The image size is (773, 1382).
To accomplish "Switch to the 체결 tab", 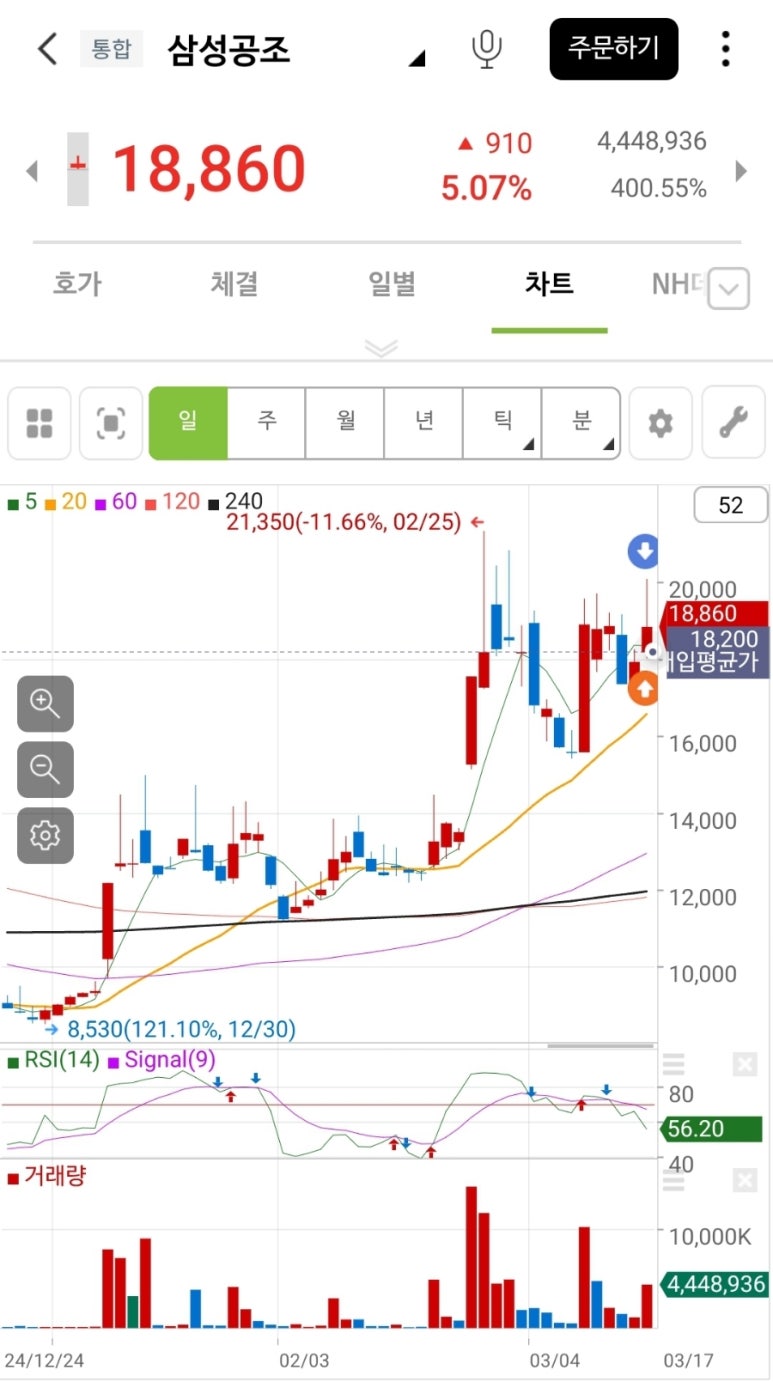I will click(234, 284).
